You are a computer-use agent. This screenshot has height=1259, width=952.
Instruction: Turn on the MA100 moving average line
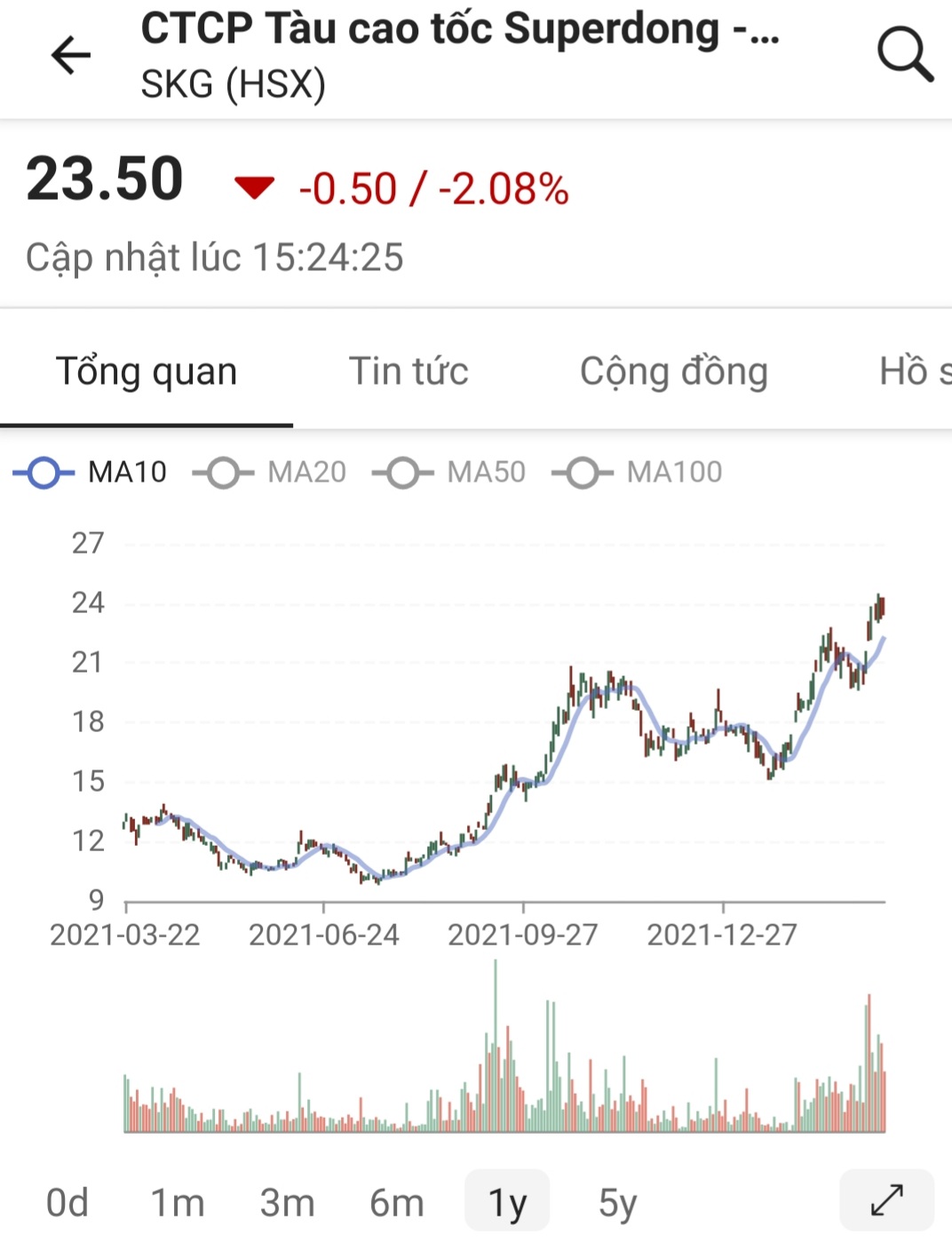[x=638, y=473]
